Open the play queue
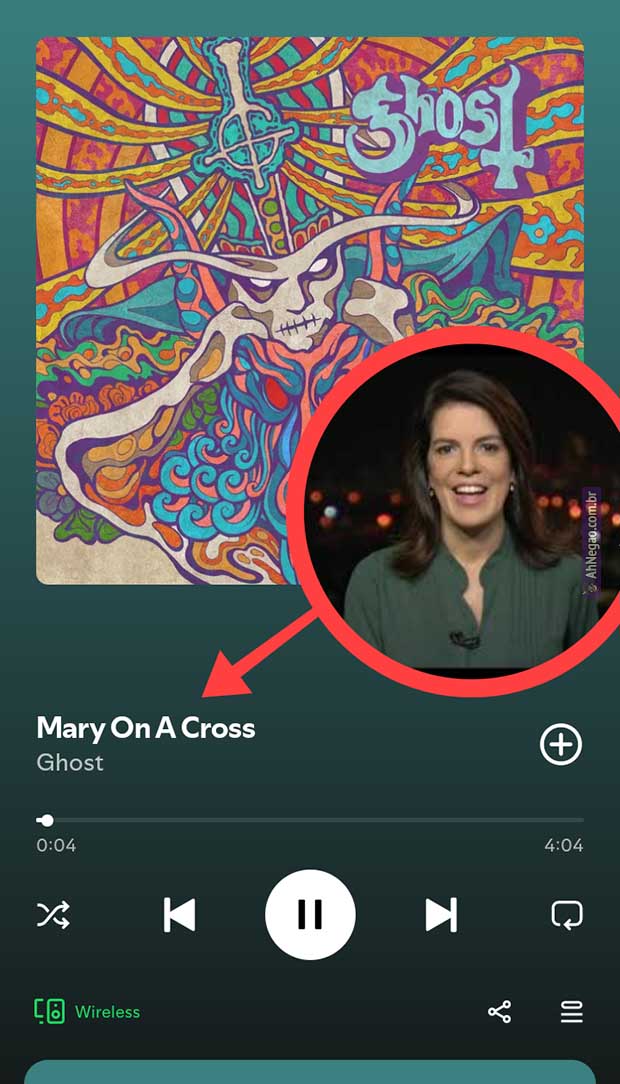Viewport: 620px width, 1084px height. click(571, 1012)
